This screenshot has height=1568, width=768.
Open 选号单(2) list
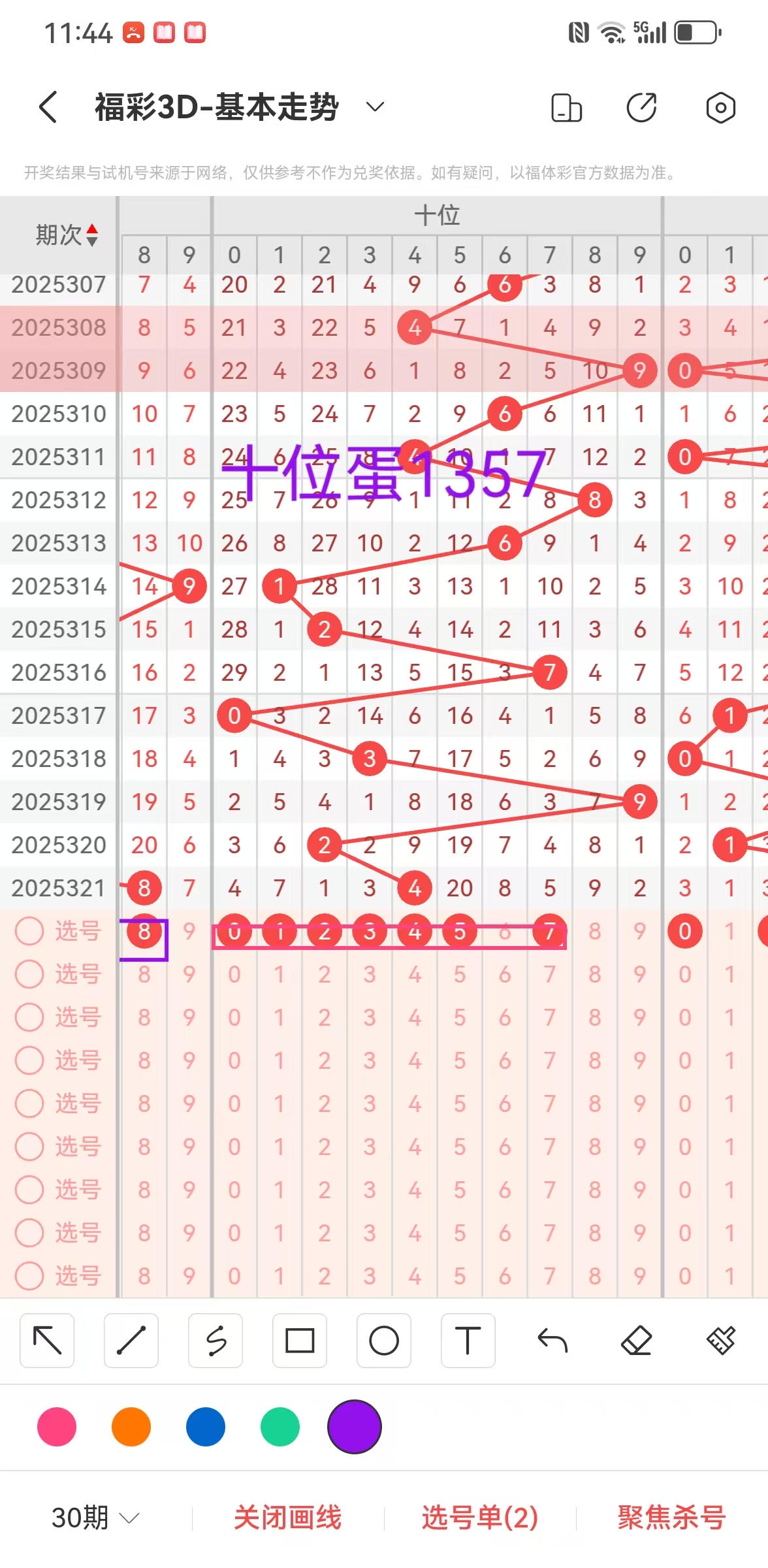(480, 1517)
